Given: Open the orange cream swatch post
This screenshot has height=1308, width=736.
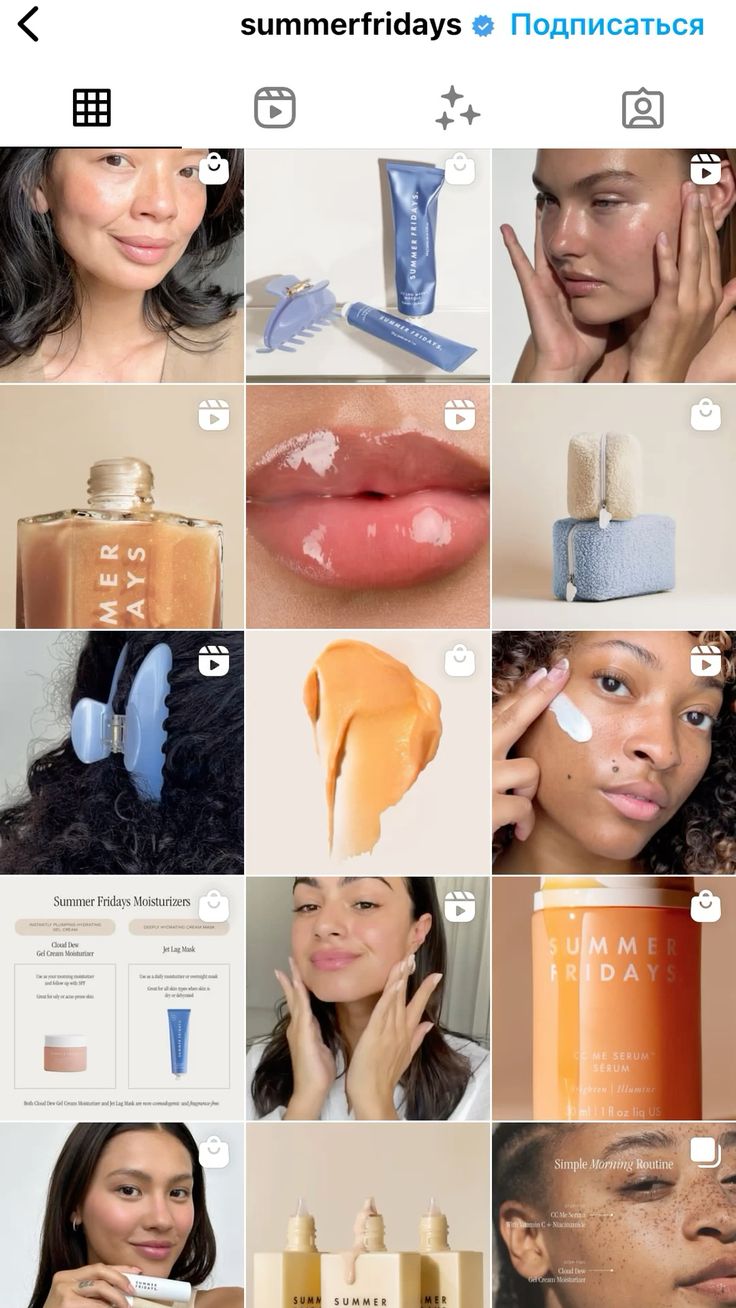Looking at the screenshot, I should click(368, 752).
